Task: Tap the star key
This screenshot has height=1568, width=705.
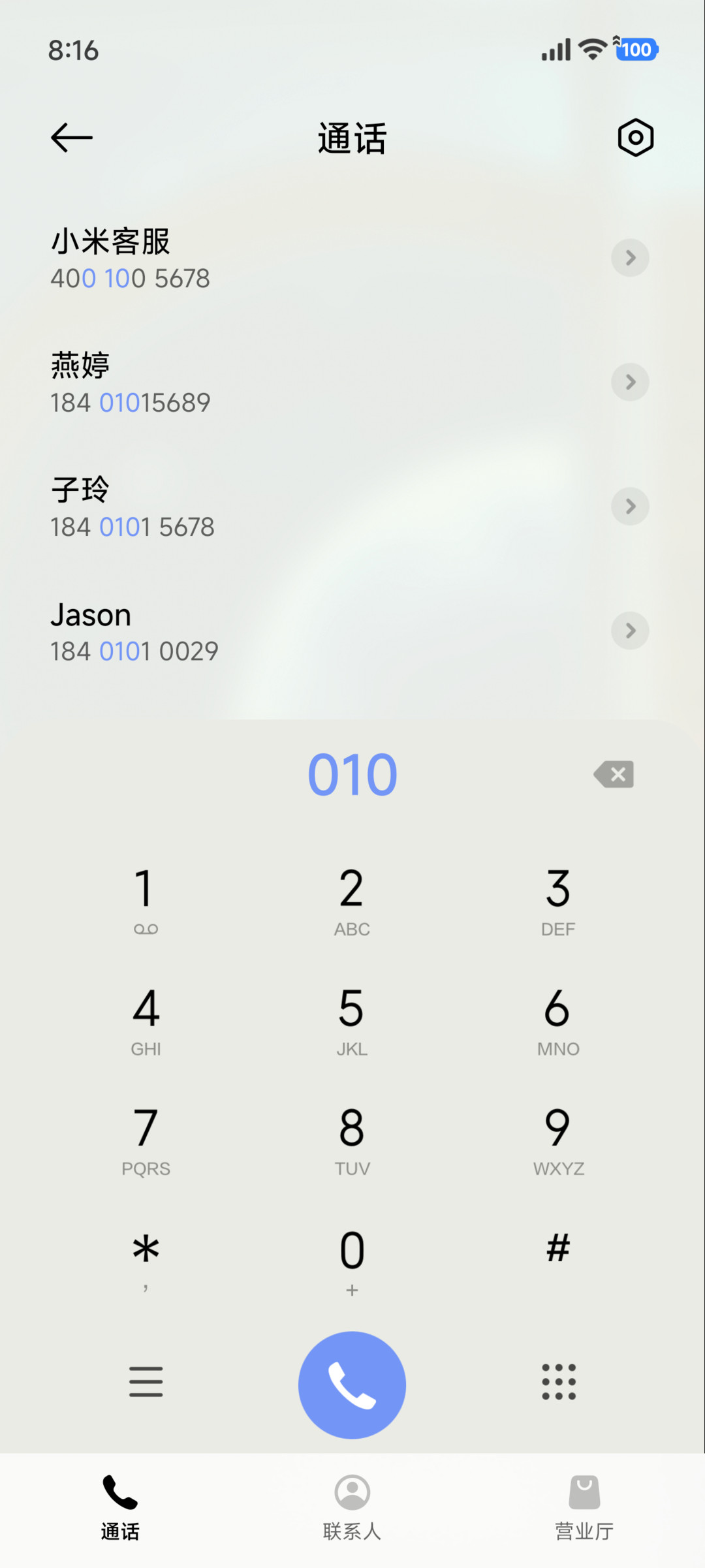Action: [146, 1261]
